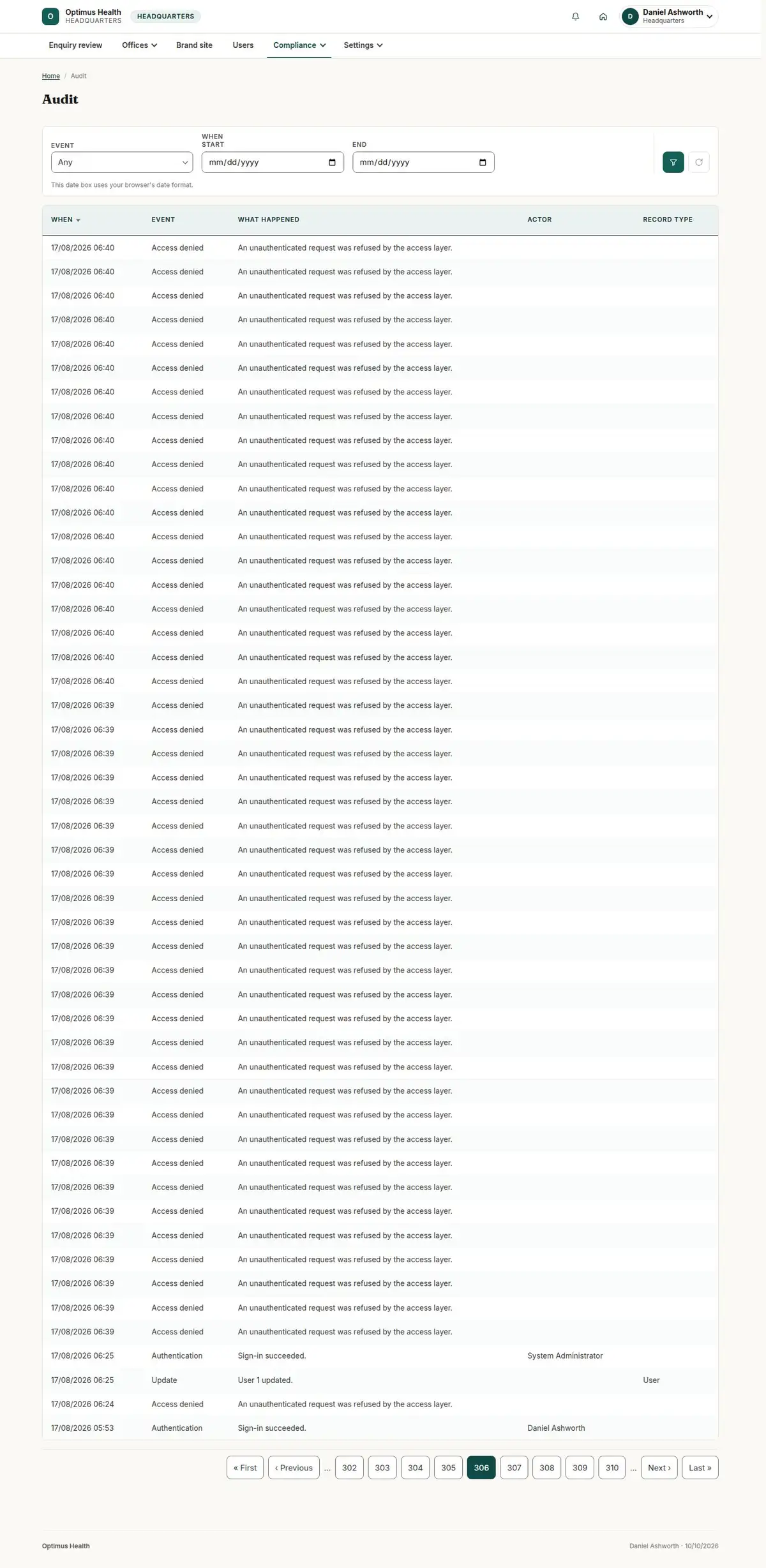766x1568 pixels.
Task: Go to home via the house icon
Action: coord(603,17)
